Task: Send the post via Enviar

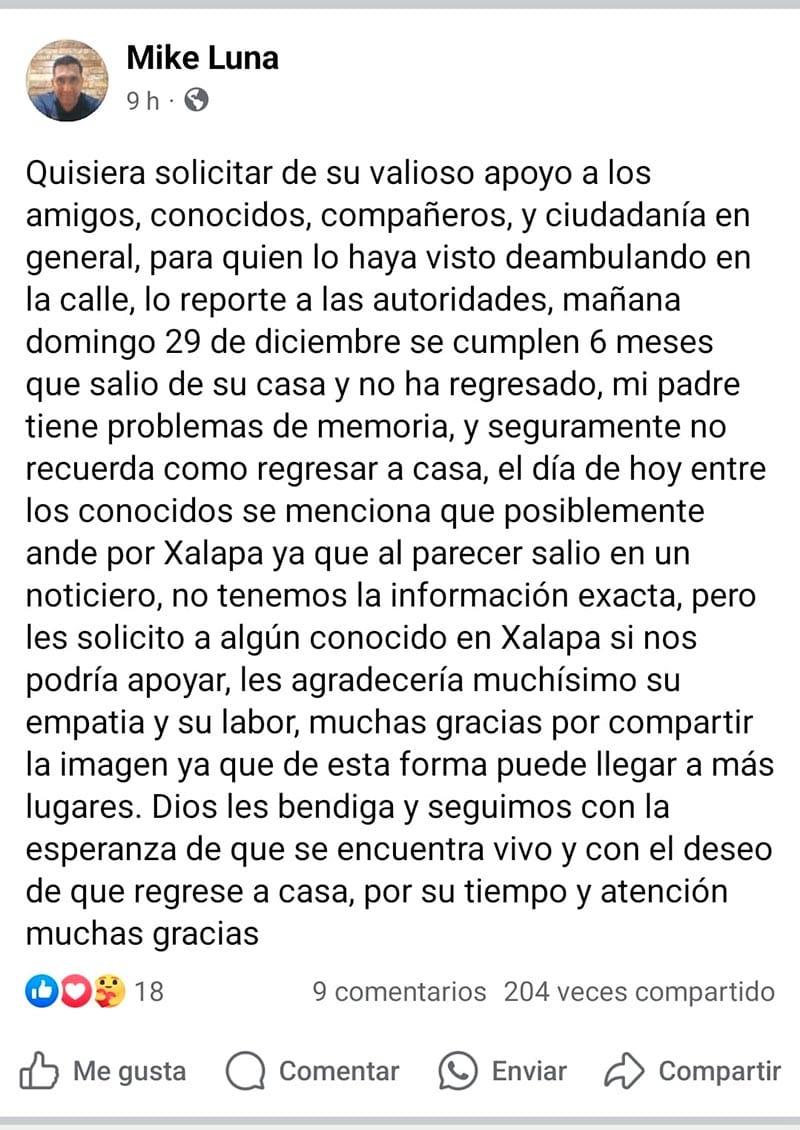Action: 502,1071
